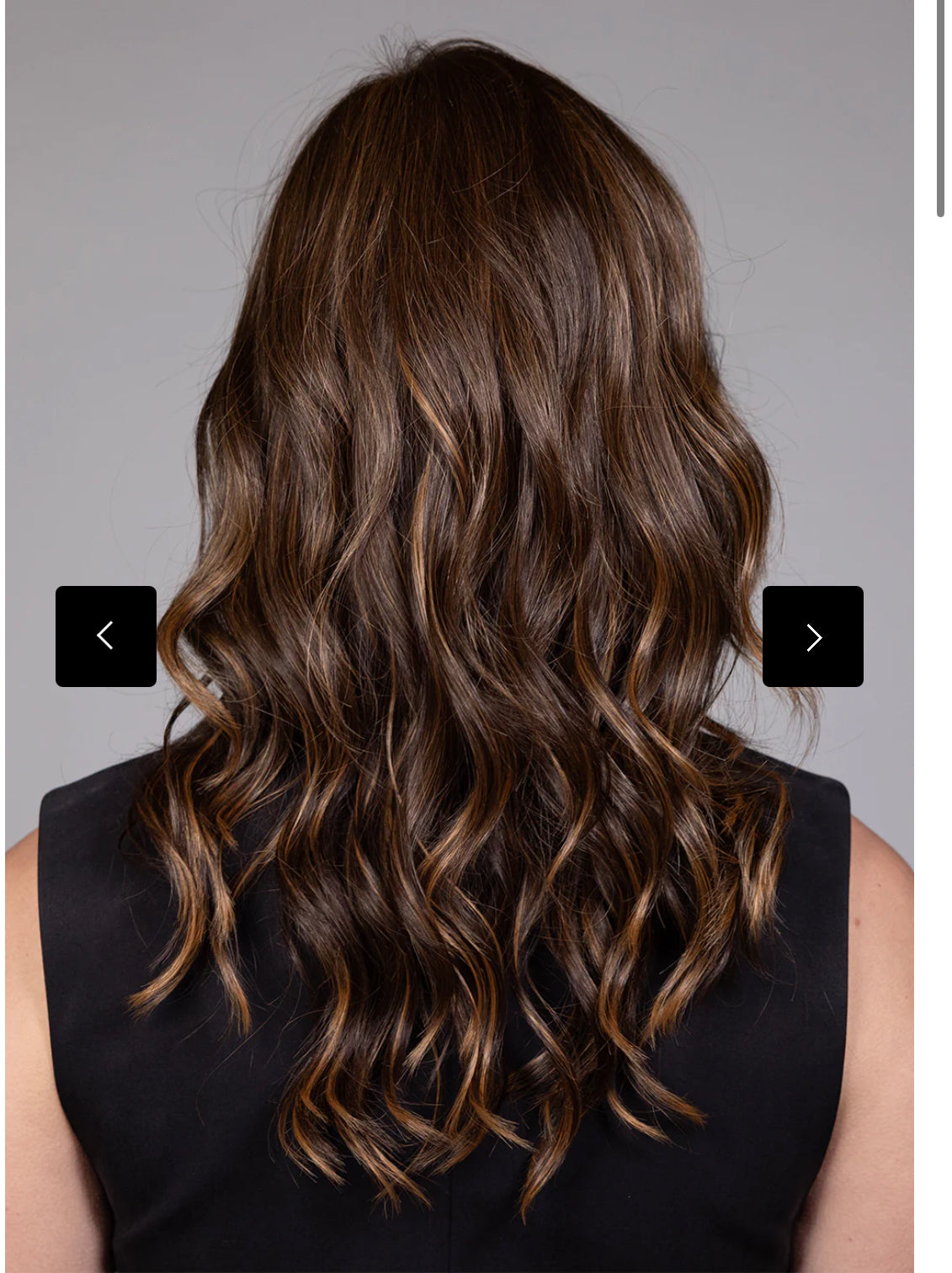Go to the next product image

812,636
